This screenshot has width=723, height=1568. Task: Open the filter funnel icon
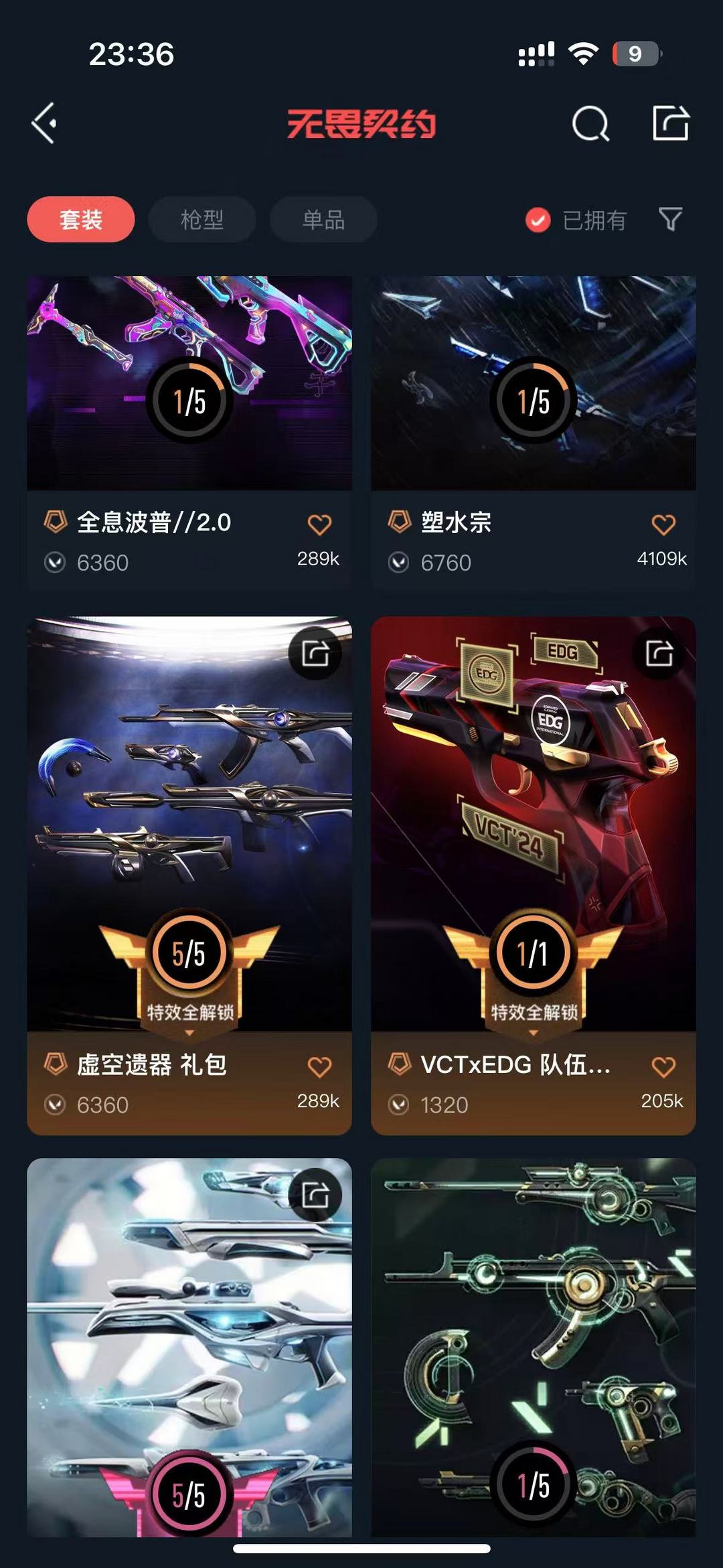670,219
